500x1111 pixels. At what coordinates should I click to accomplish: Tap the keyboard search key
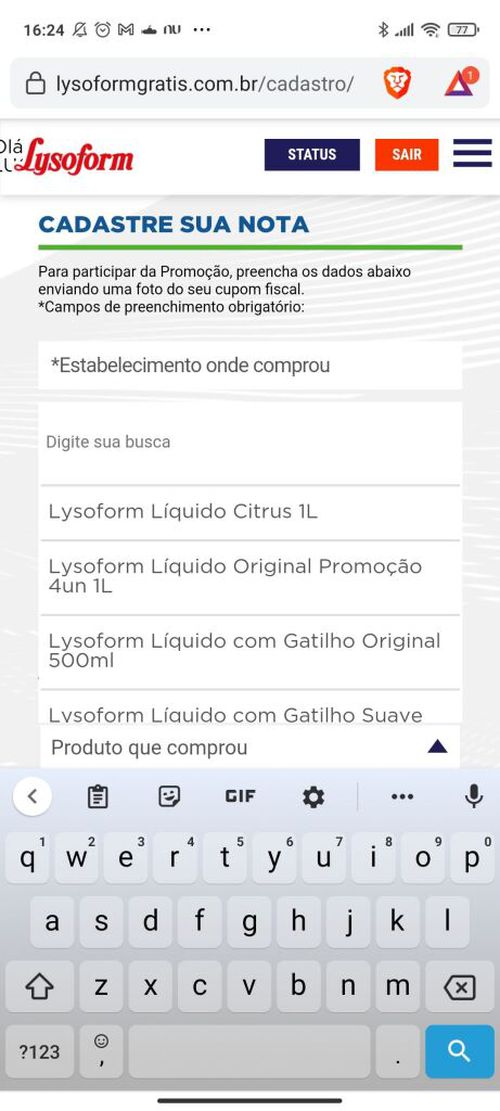[460, 1051]
